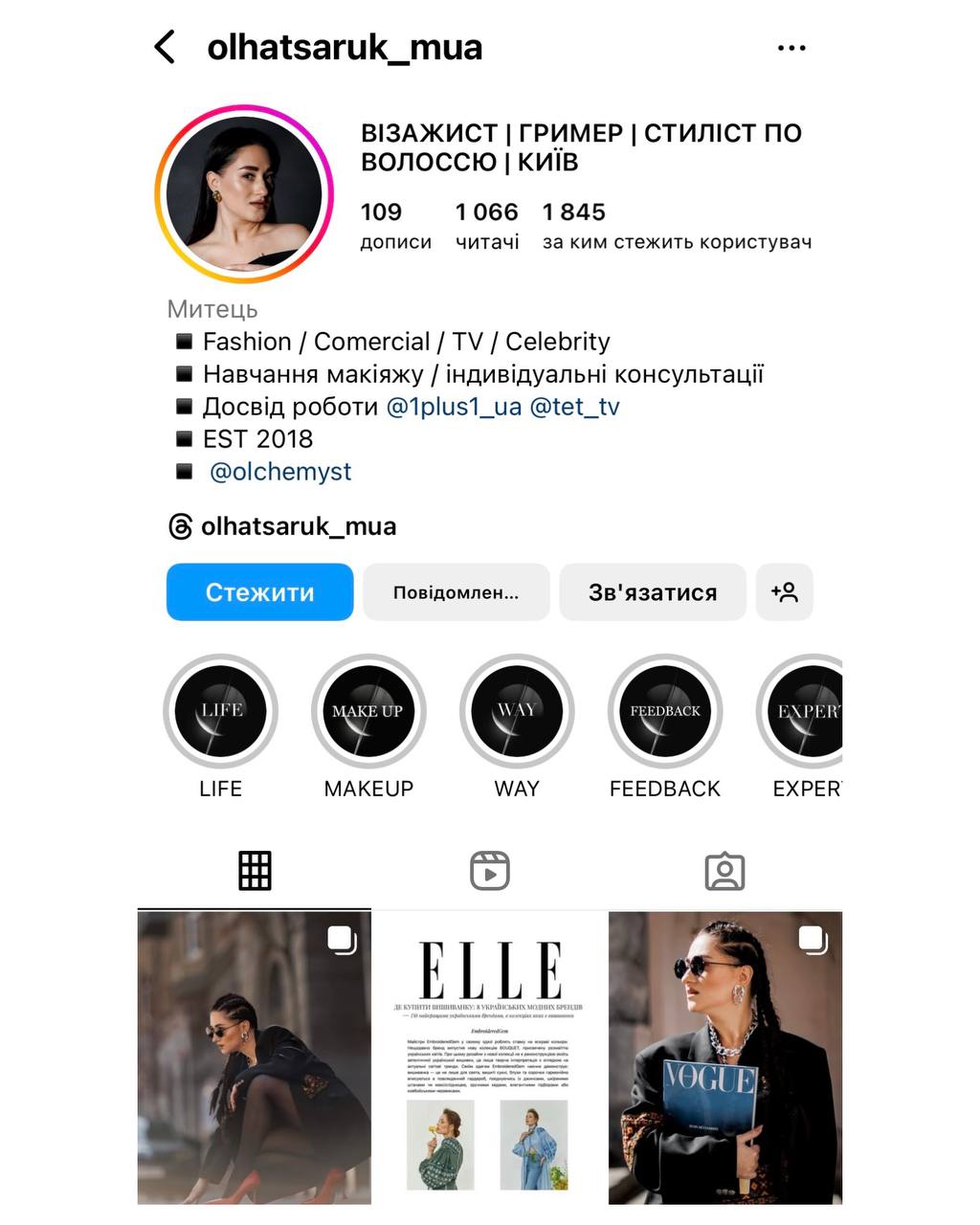This screenshot has height=1225, width=980.
Task: Open the MAKEUP story highlight
Action: click(368, 712)
